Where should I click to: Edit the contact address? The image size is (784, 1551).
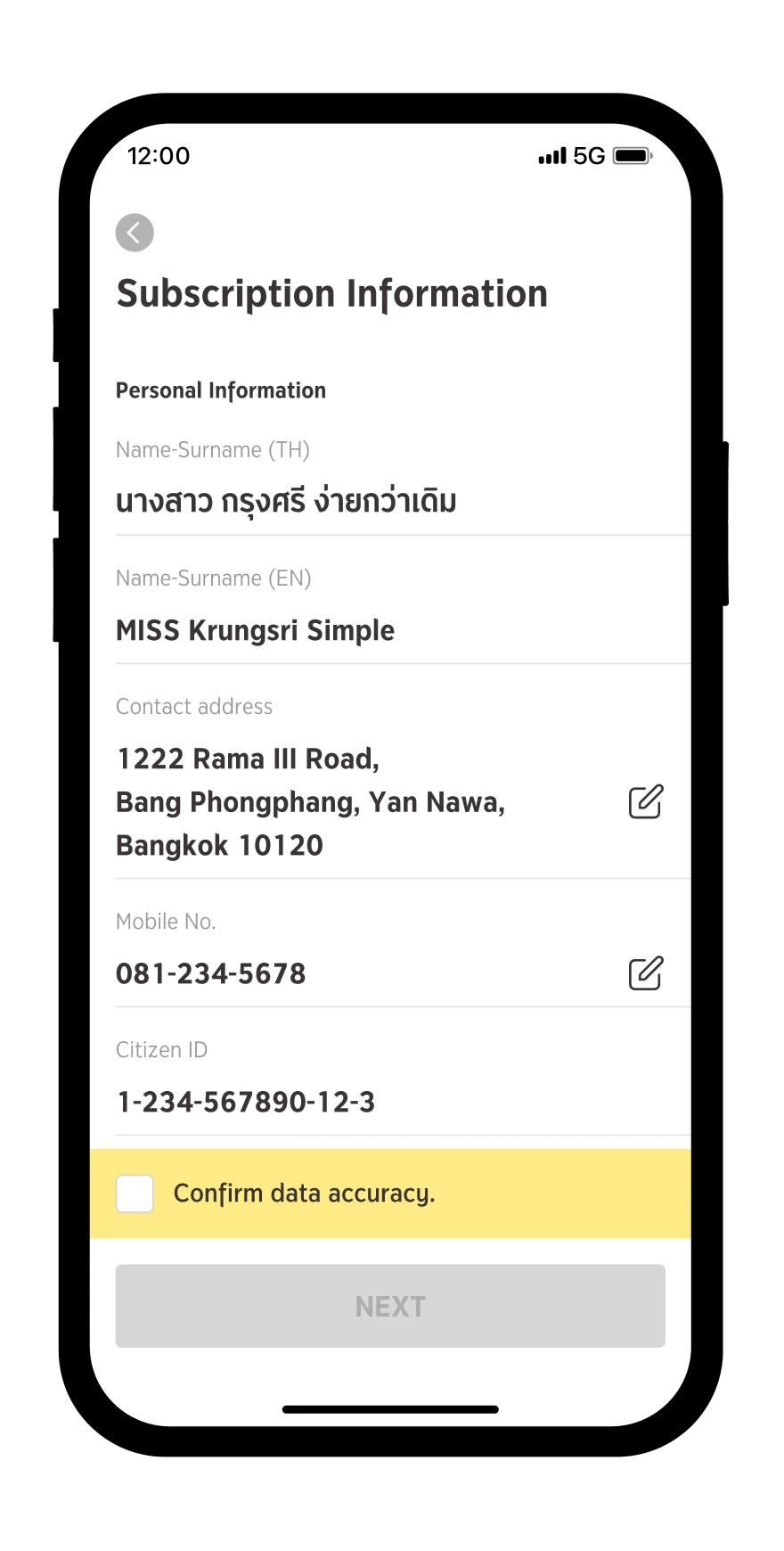click(646, 801)
